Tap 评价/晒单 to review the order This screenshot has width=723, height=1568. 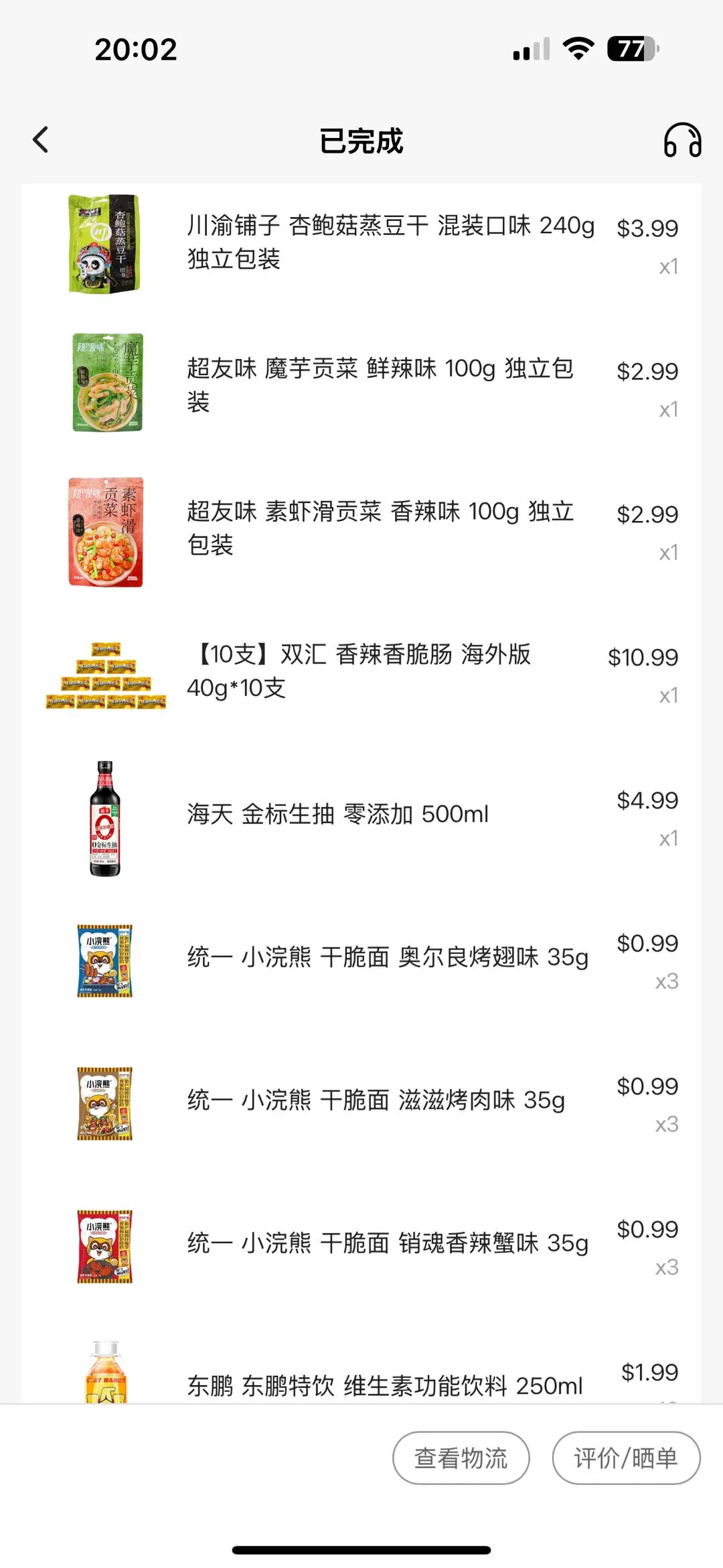[625, 1457]
